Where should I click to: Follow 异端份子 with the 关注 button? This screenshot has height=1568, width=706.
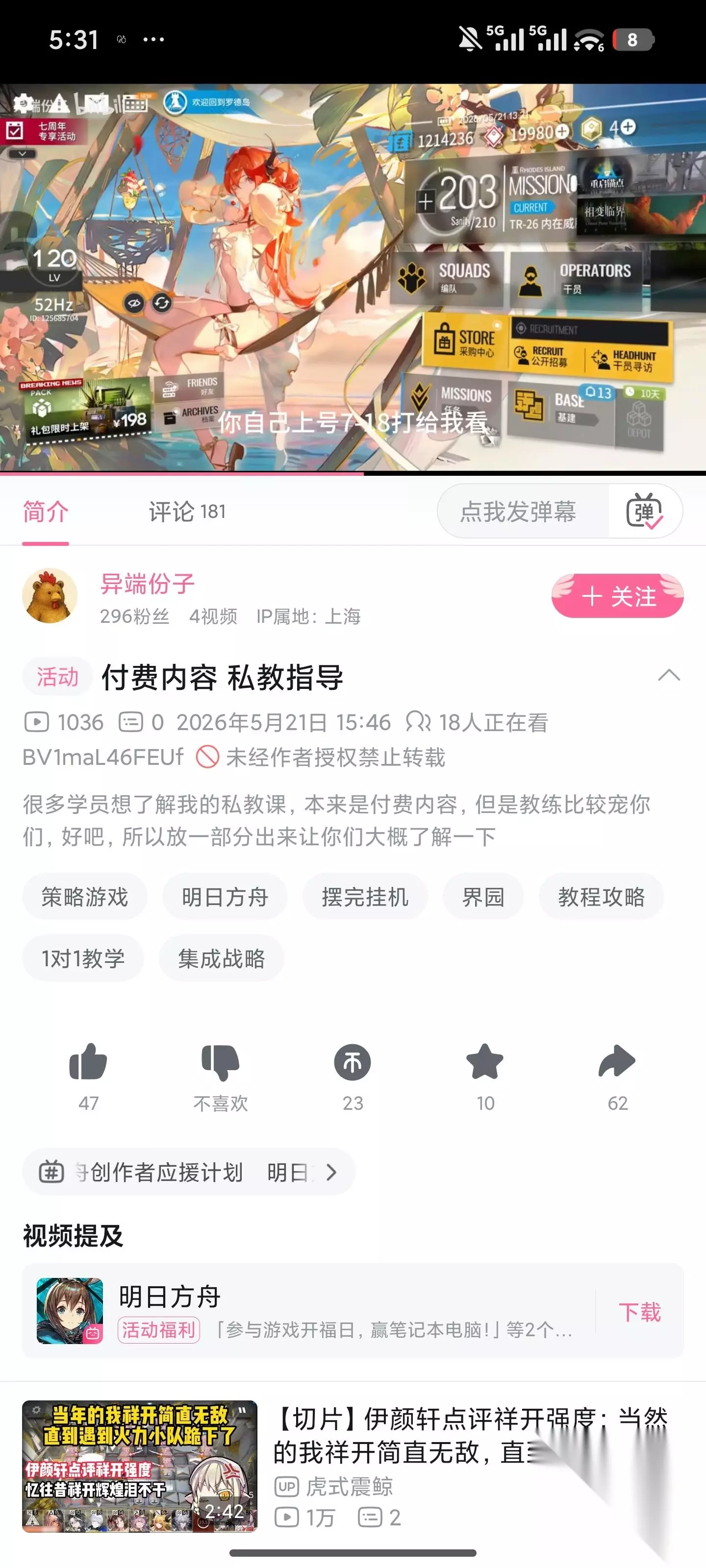617,596
